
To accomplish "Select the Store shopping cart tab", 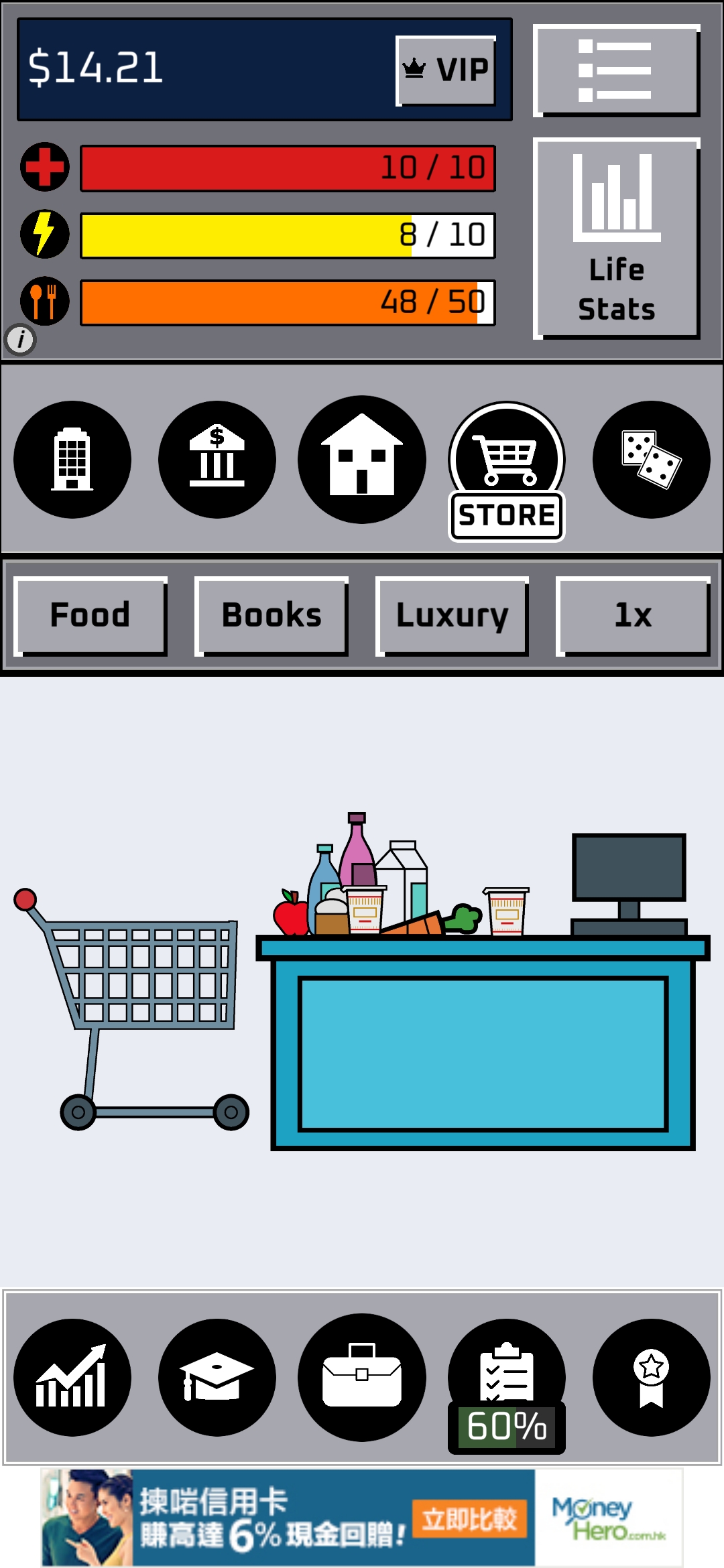I will coord(507,469).
